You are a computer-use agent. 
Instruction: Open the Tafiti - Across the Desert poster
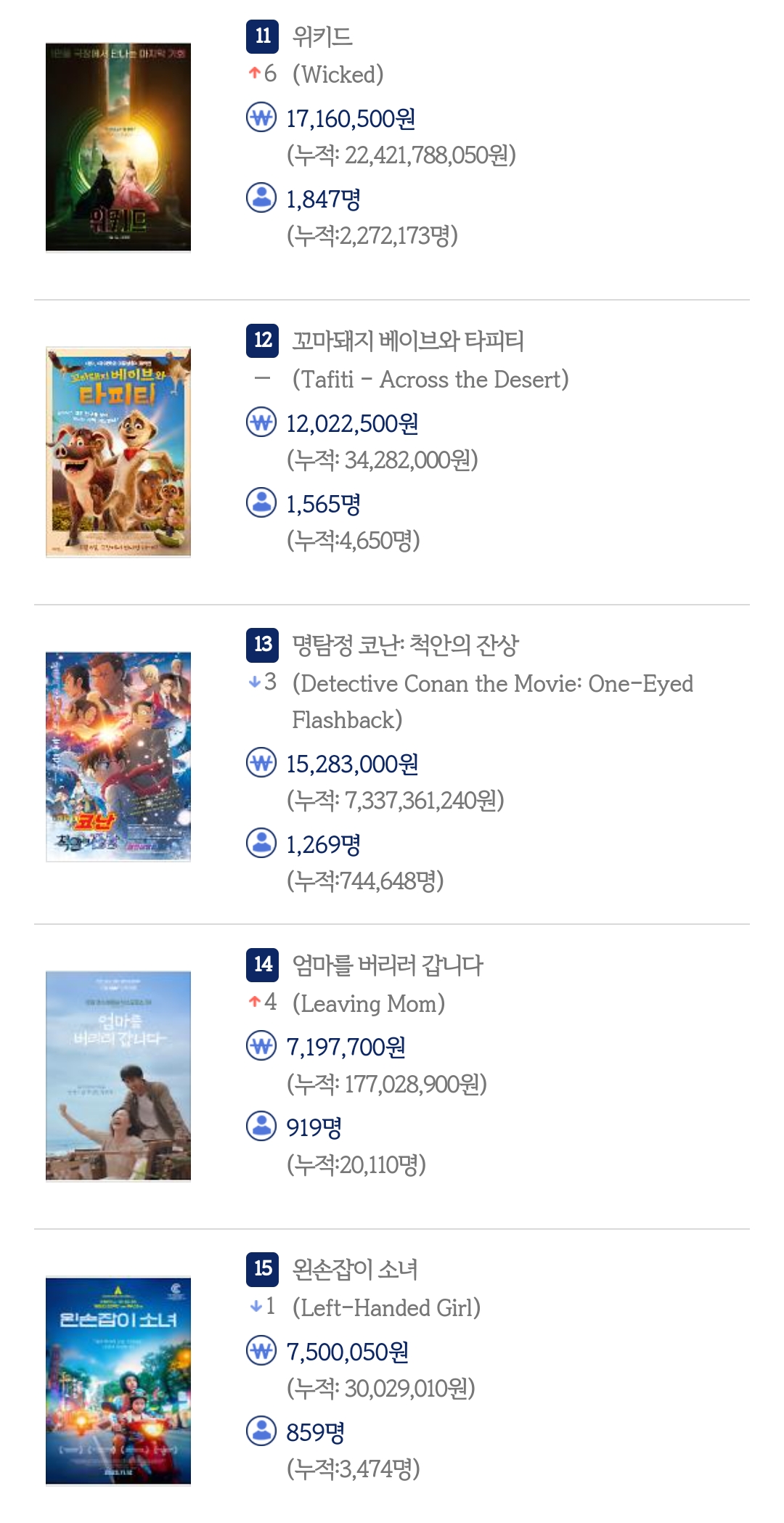tap(118, 452)
